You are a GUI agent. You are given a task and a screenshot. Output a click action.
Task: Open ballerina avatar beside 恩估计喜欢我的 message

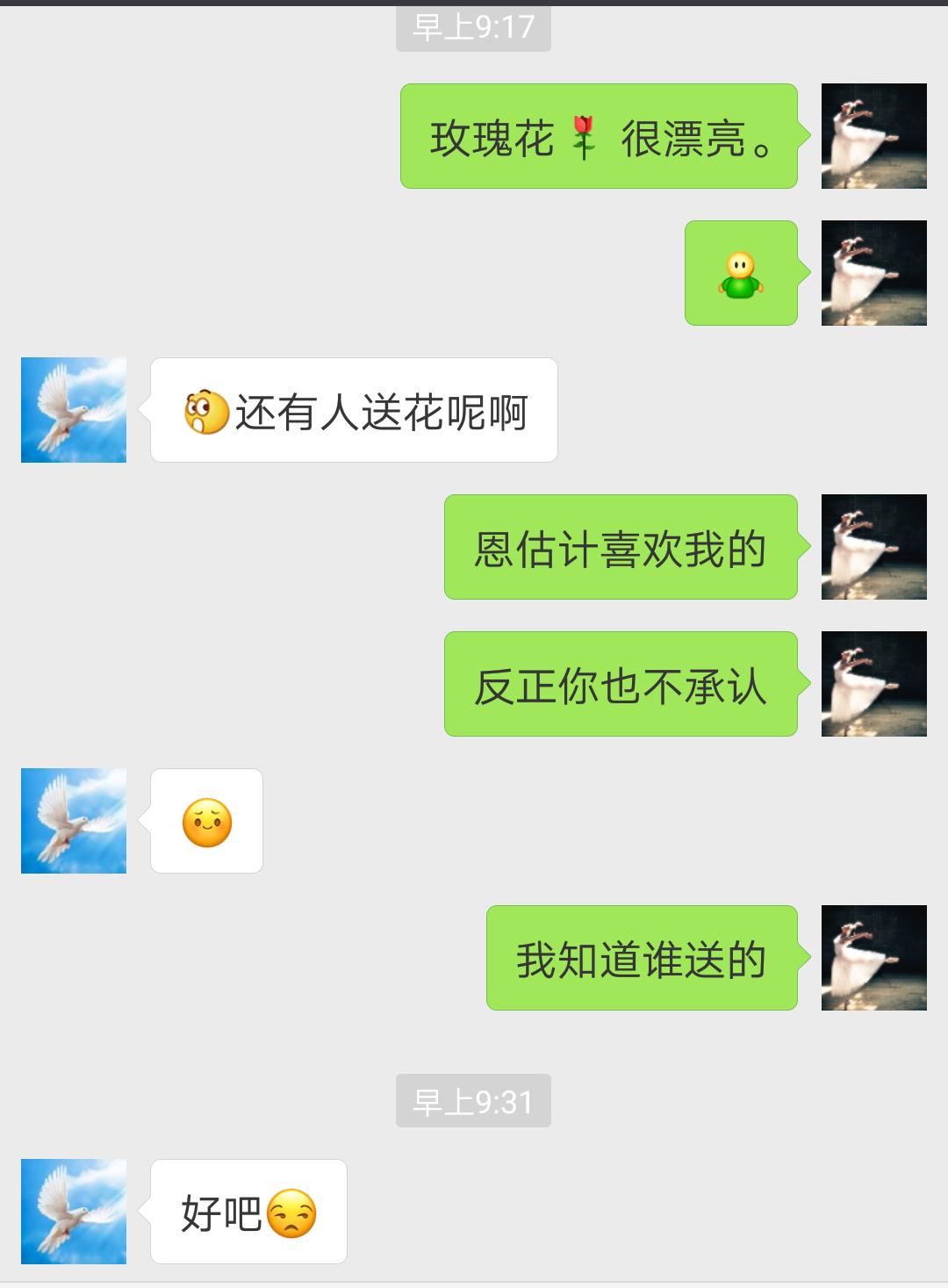(873, 547)
